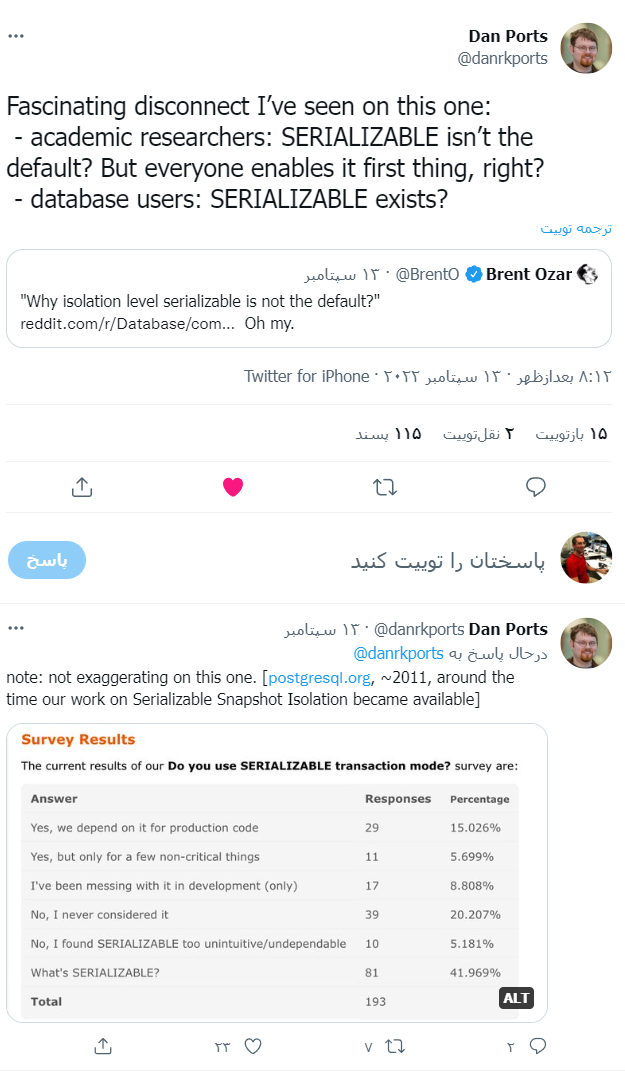Screen dimensions: 625x1076
Task: Reply to the main tweet via comment icon
Action: point(536,487)
